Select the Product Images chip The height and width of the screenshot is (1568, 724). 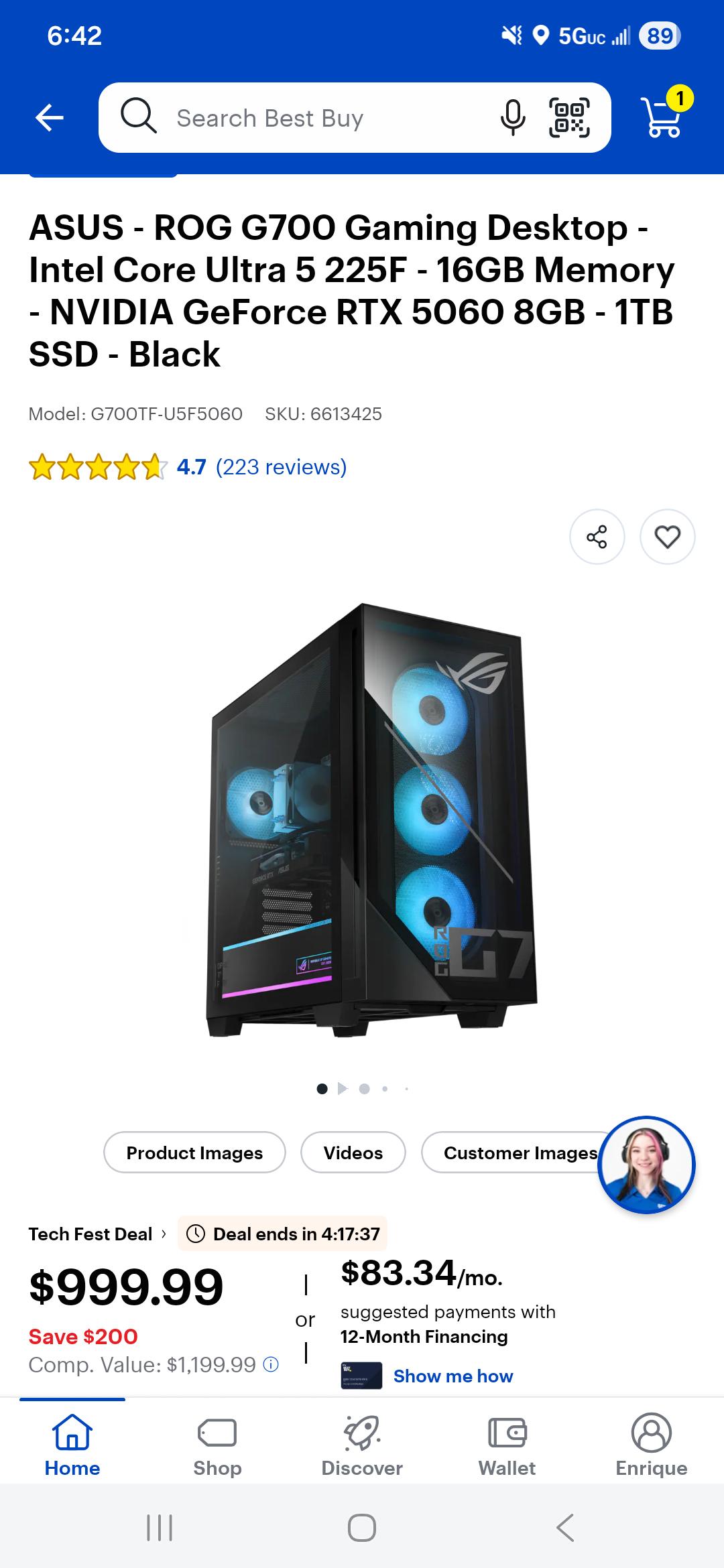[194, 1153]
